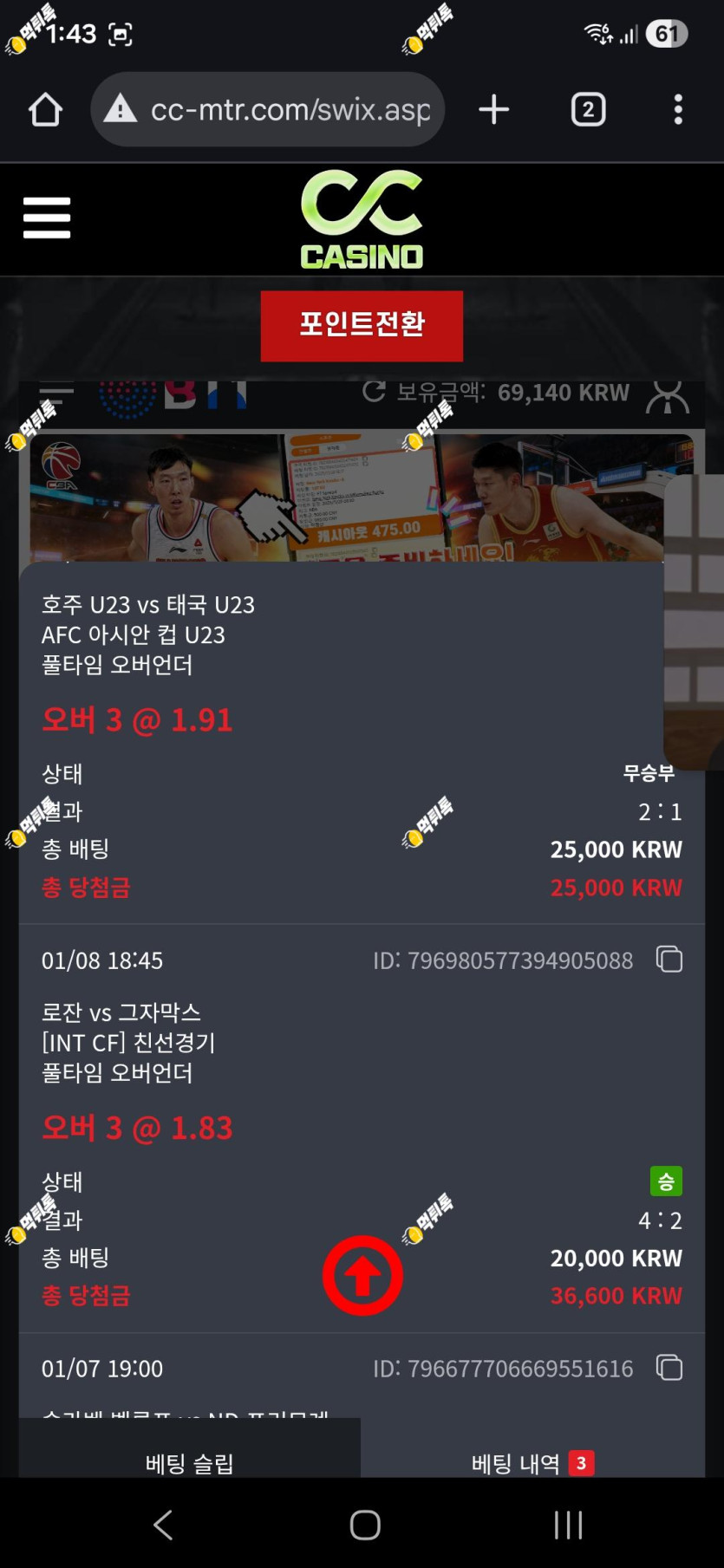Open the user profile icon

(667, 396)
